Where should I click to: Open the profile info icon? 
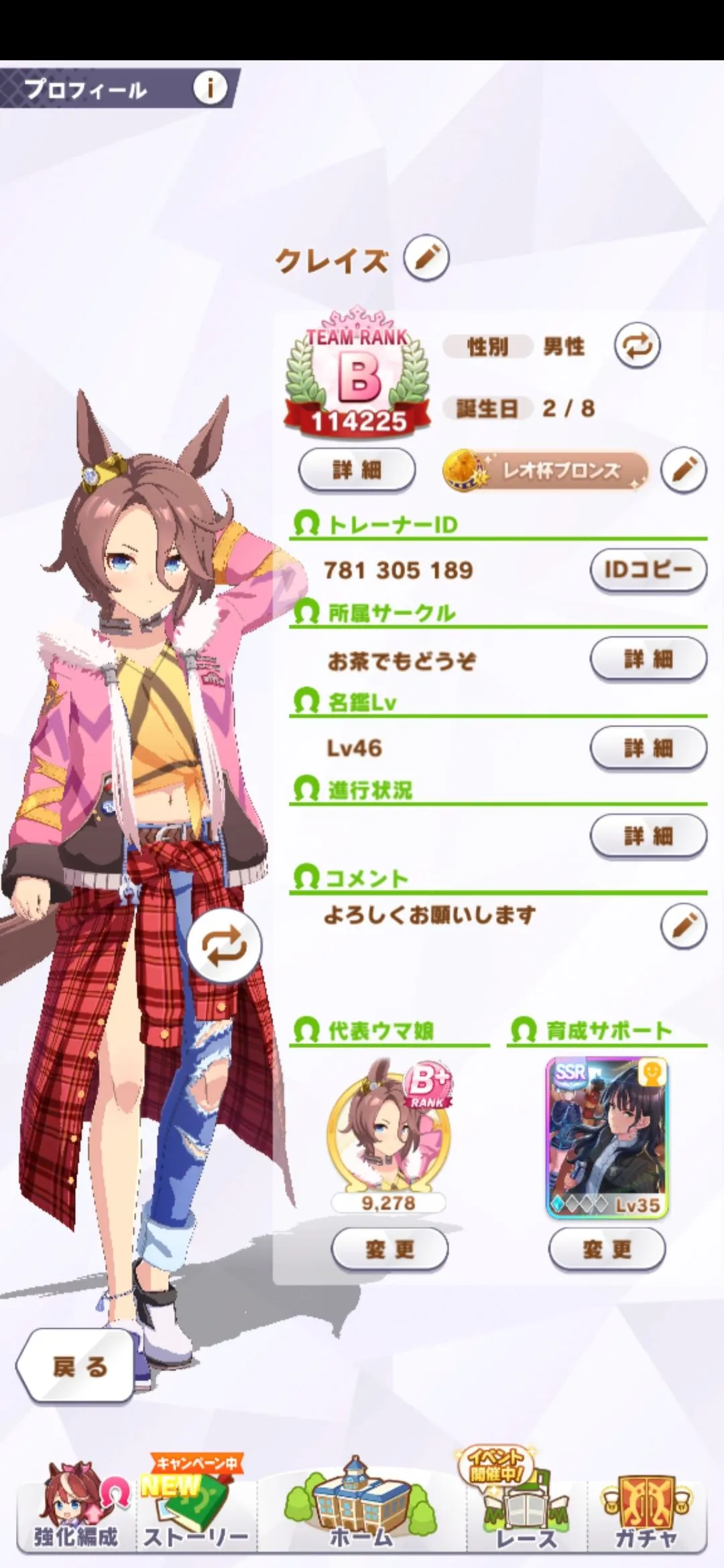click(210, 88)
